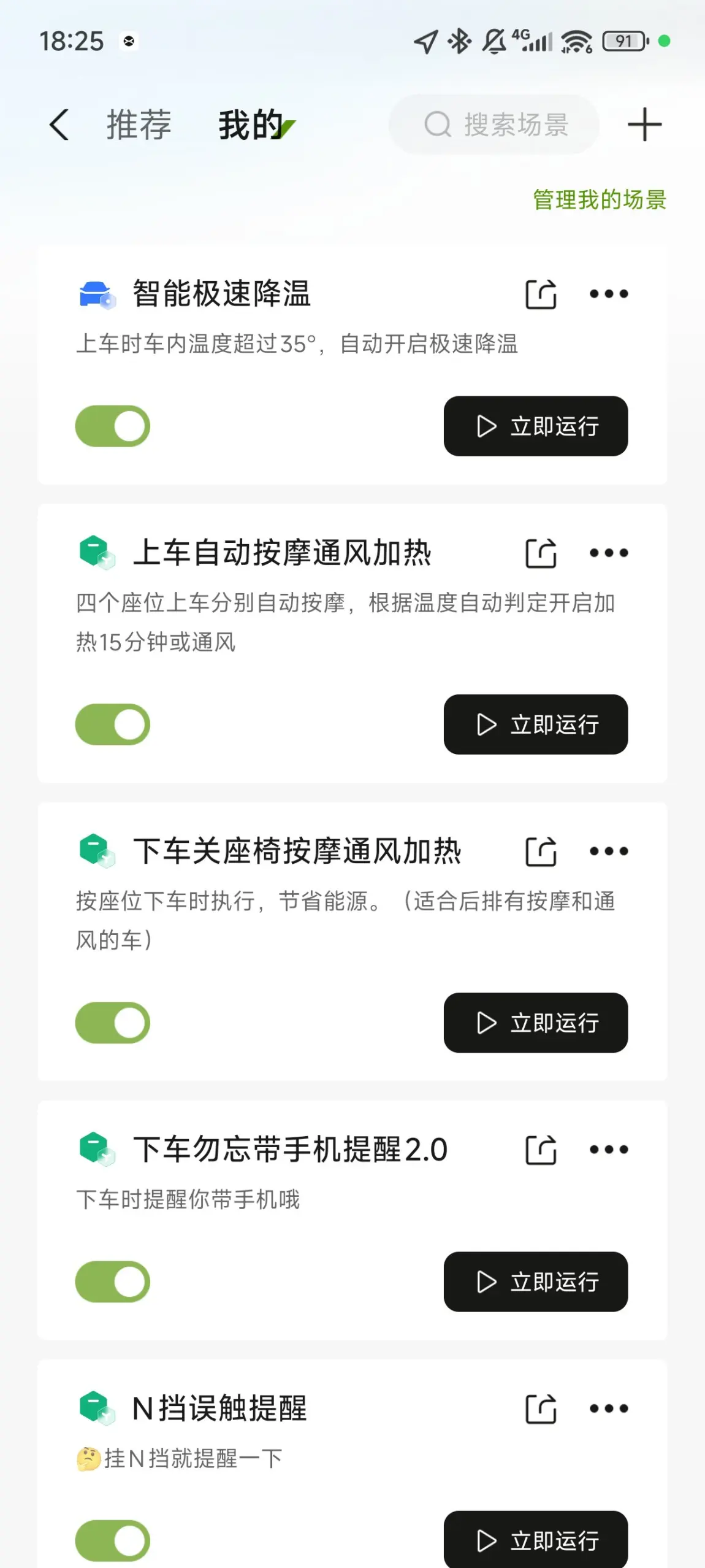The image size is (705, 1568).
Task: Run 智能极速降温 with 立即运行
Action: [x=535, y=426]
